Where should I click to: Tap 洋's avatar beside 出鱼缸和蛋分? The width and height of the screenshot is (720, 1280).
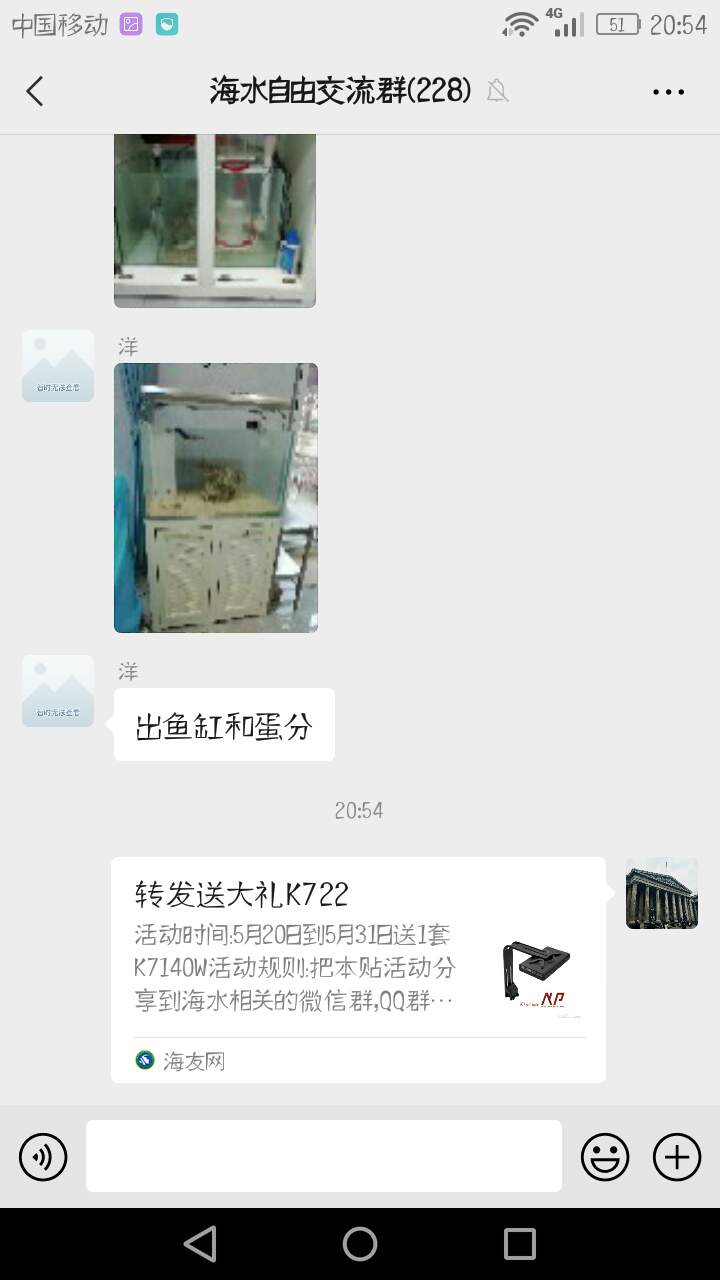tap(58, 691)
